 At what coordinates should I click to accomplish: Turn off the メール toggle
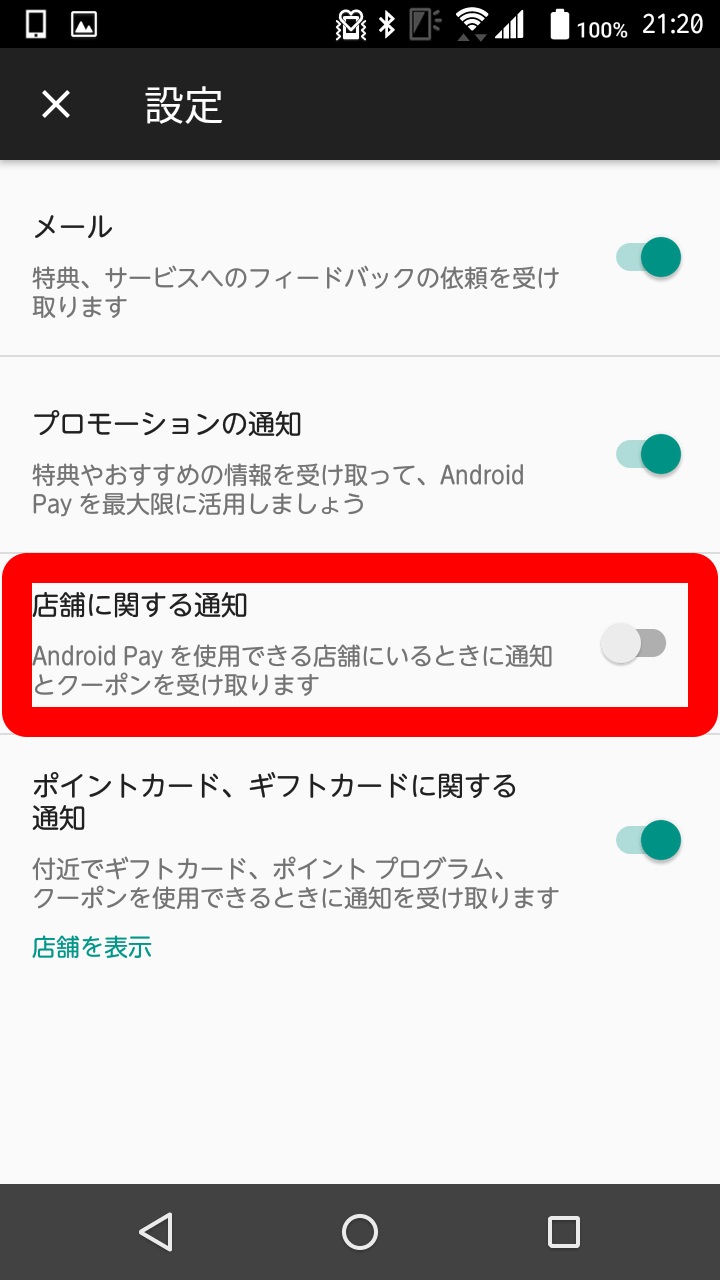(x=649, y=258)
